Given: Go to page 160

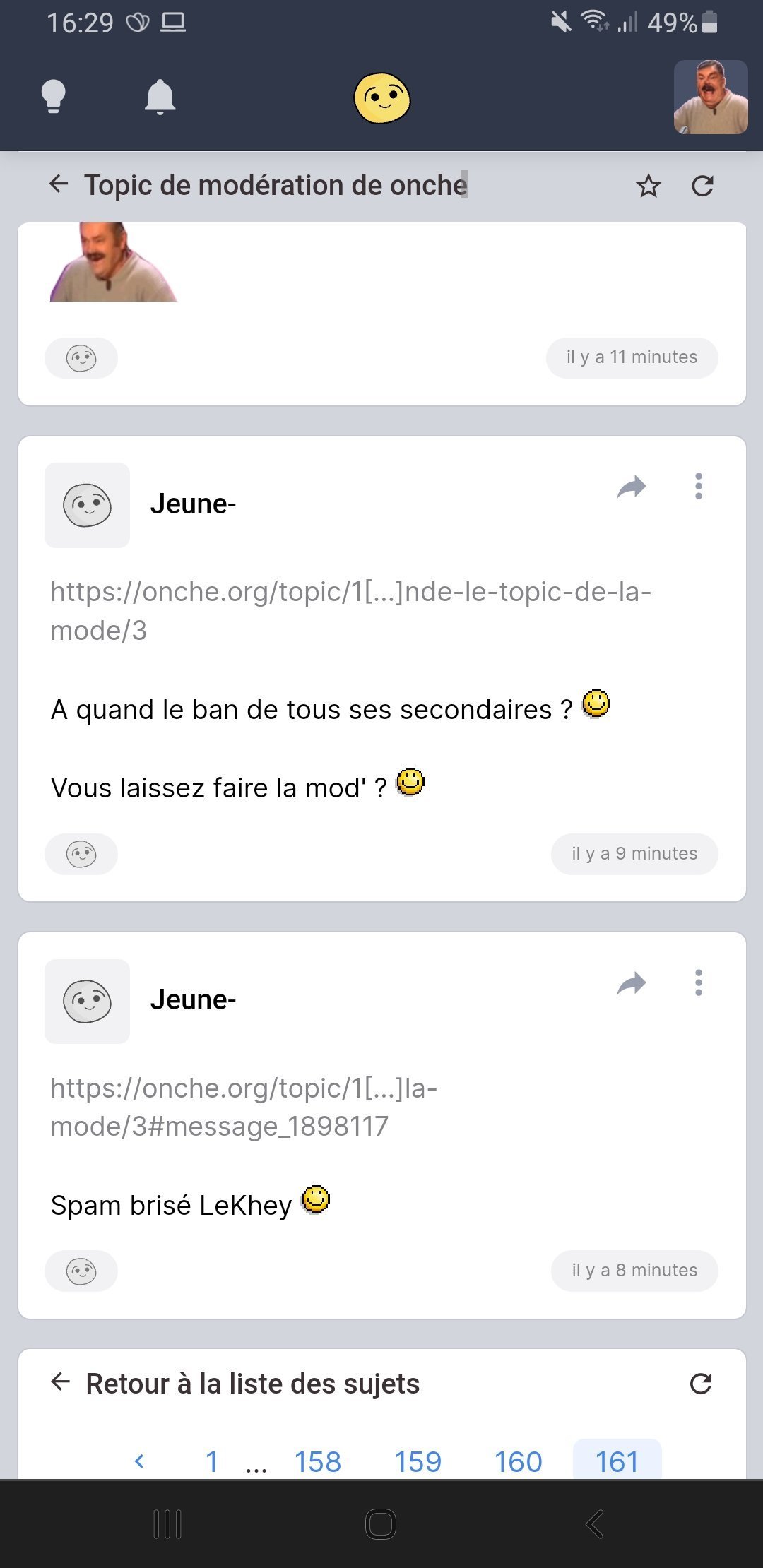Looking at the screenshot, I should tap(518, 1461).
